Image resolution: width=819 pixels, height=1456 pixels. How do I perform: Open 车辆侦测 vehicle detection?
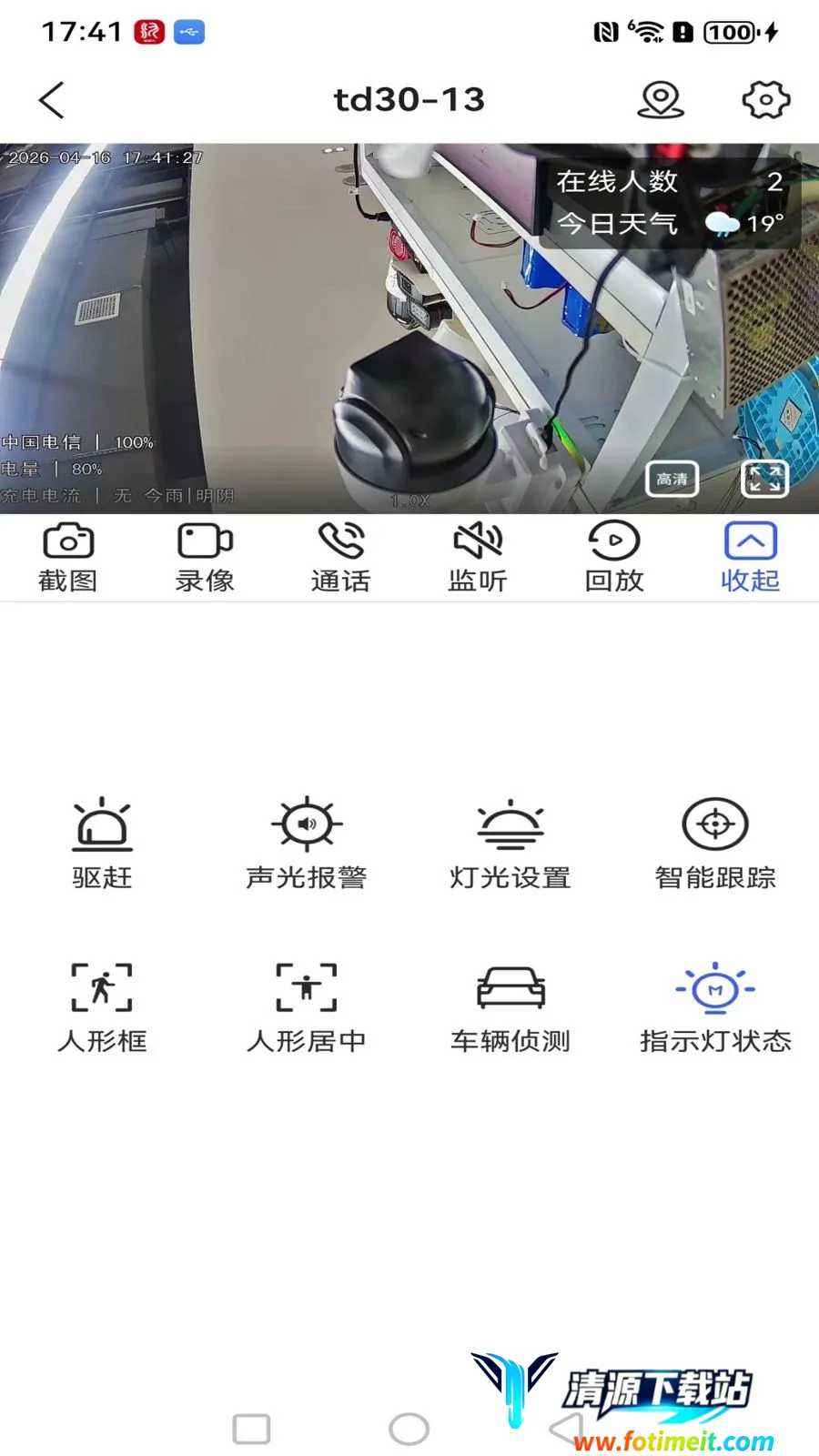pos(511,1008)
